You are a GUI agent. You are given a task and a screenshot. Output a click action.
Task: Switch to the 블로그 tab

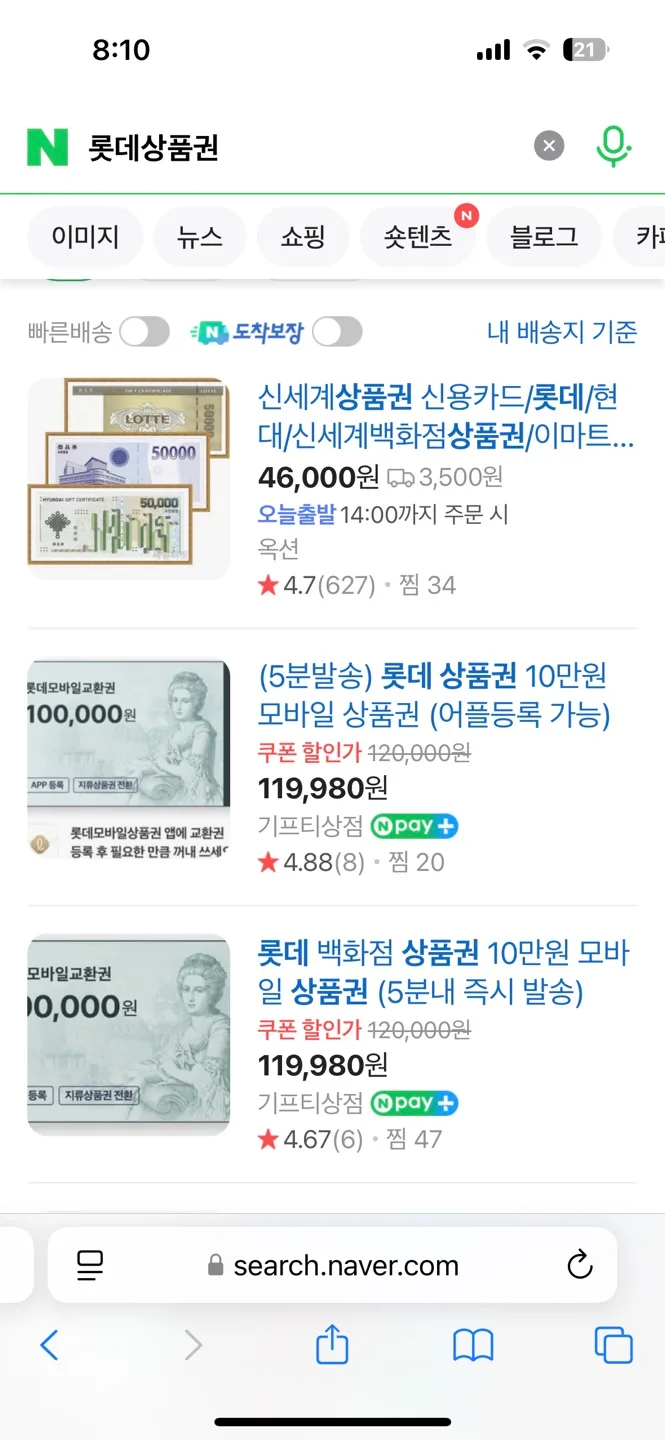point(543,237)
